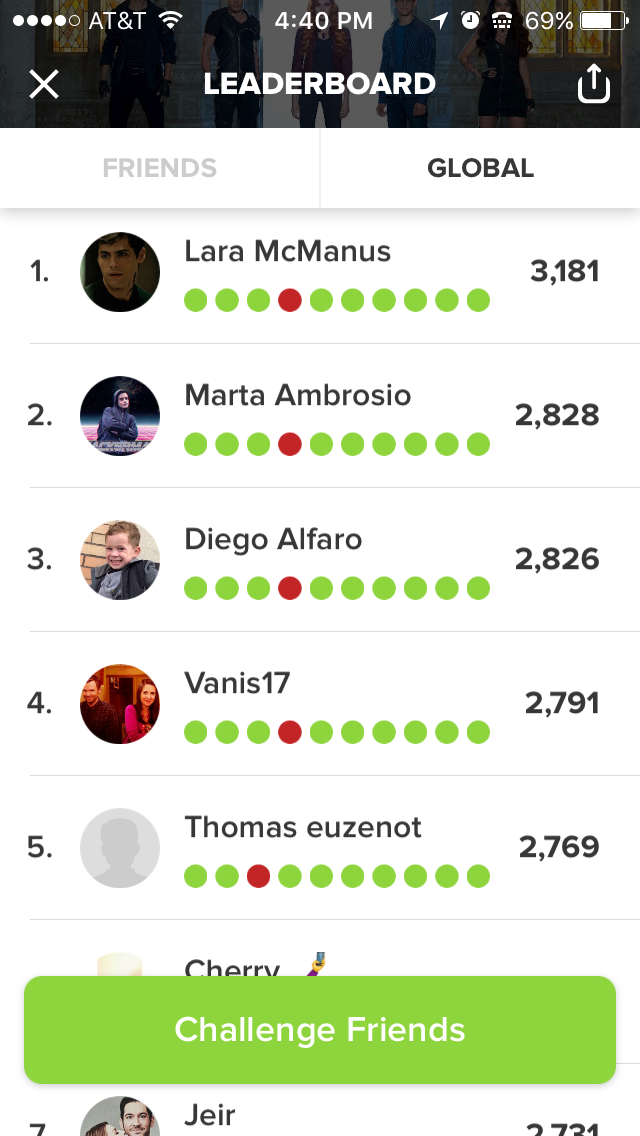Open Lara McManus's leaderboard entry

pyautogui.click(x=320, y=272)
